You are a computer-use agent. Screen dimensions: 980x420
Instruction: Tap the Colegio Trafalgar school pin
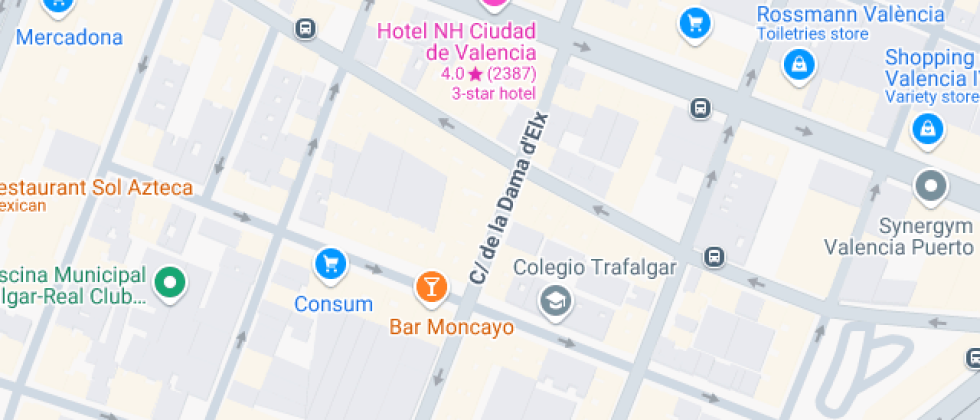[553, 300]
